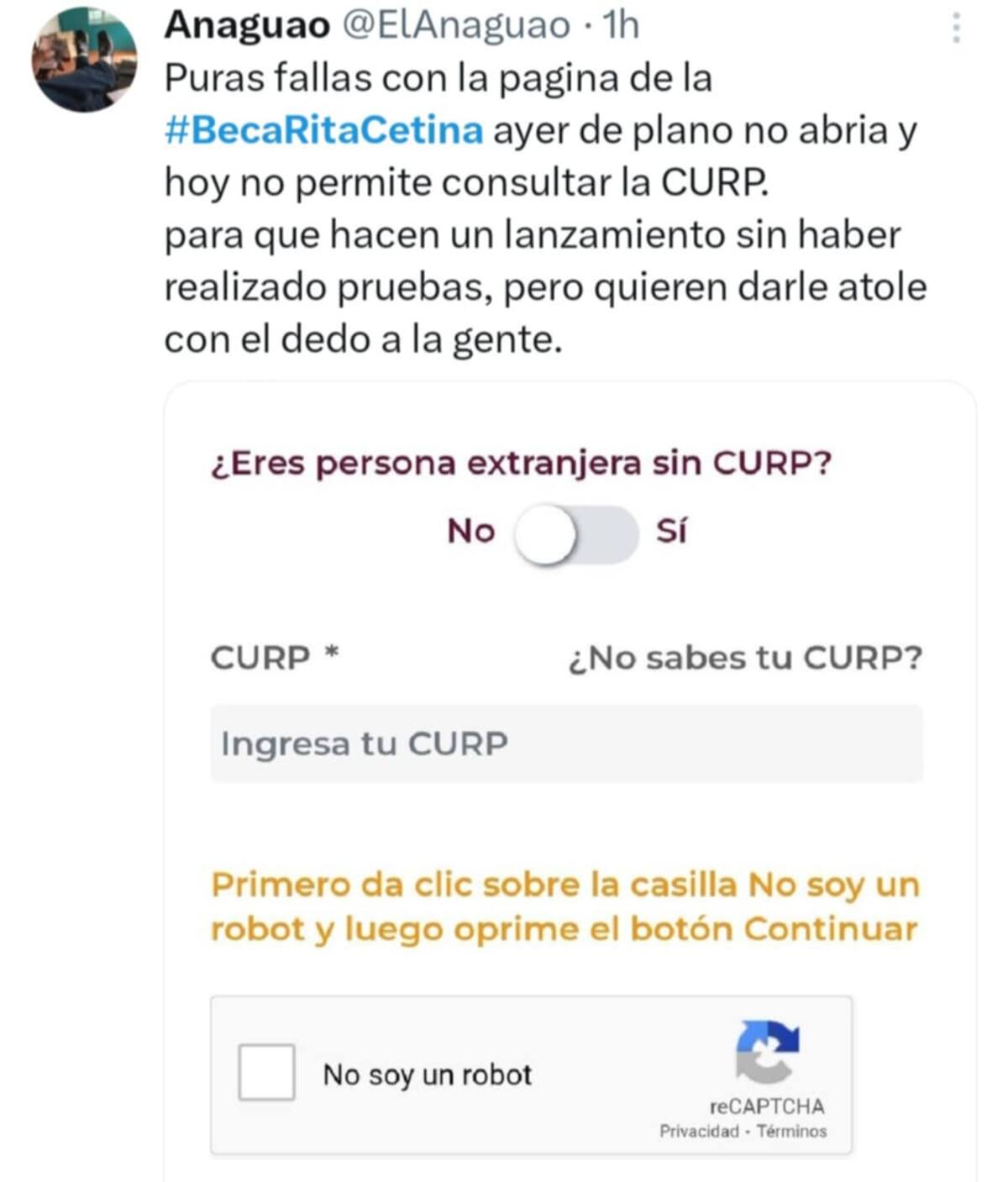Open the Términos link under reCAPTCHA

pyautogui.click(x=793, y=1131)
